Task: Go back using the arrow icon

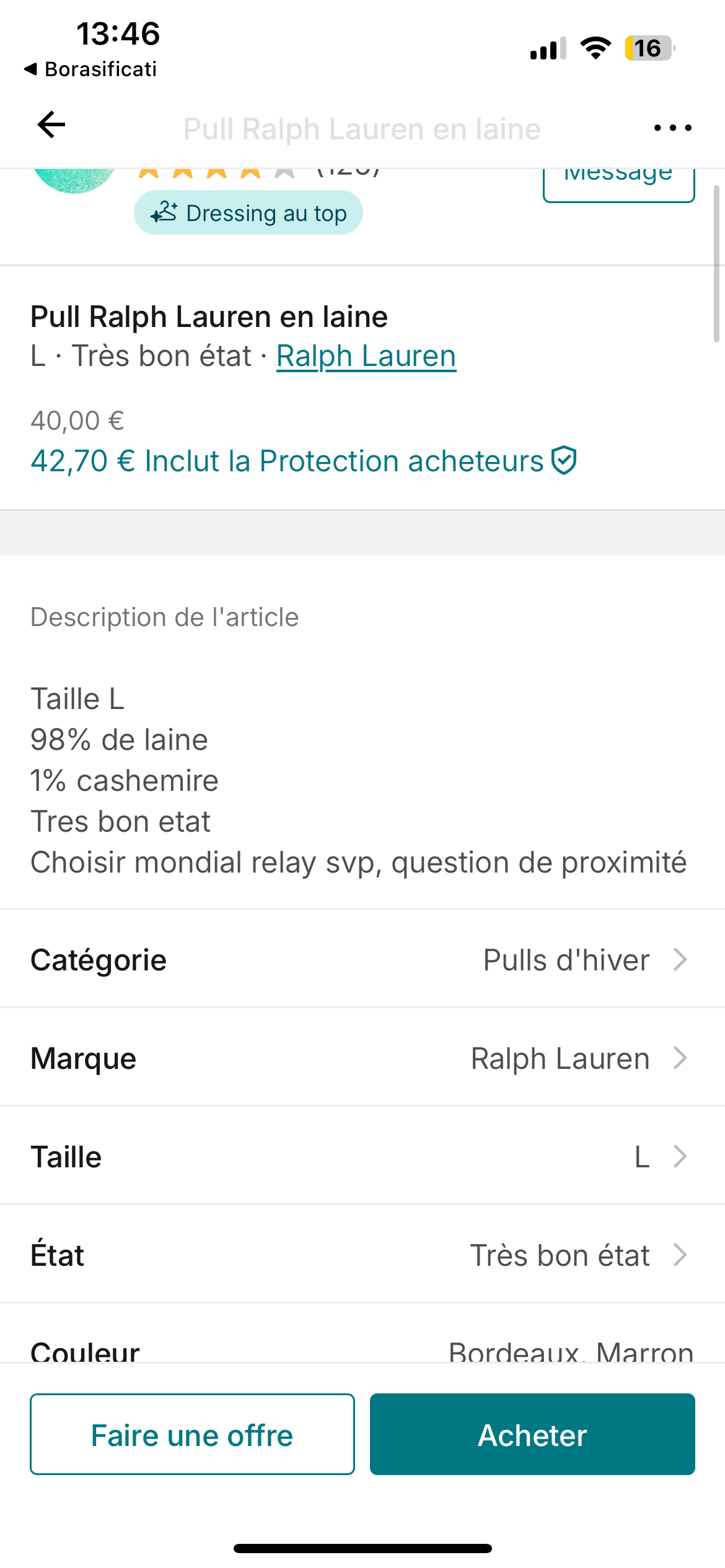Action: [x=51, y=125]
